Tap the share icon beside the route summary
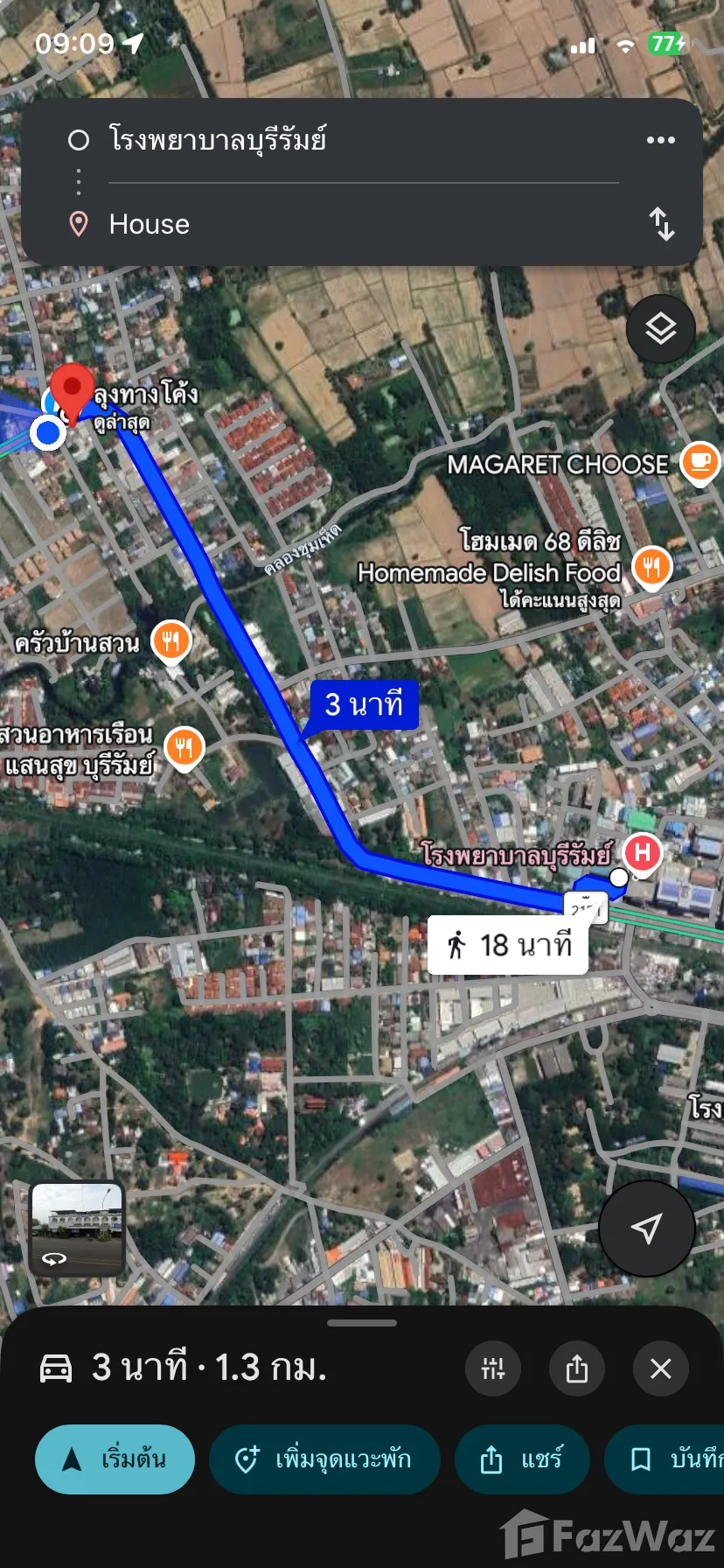Viewport: 724px width, 1568px height. pyautogui.click(x=577, y=1368)
